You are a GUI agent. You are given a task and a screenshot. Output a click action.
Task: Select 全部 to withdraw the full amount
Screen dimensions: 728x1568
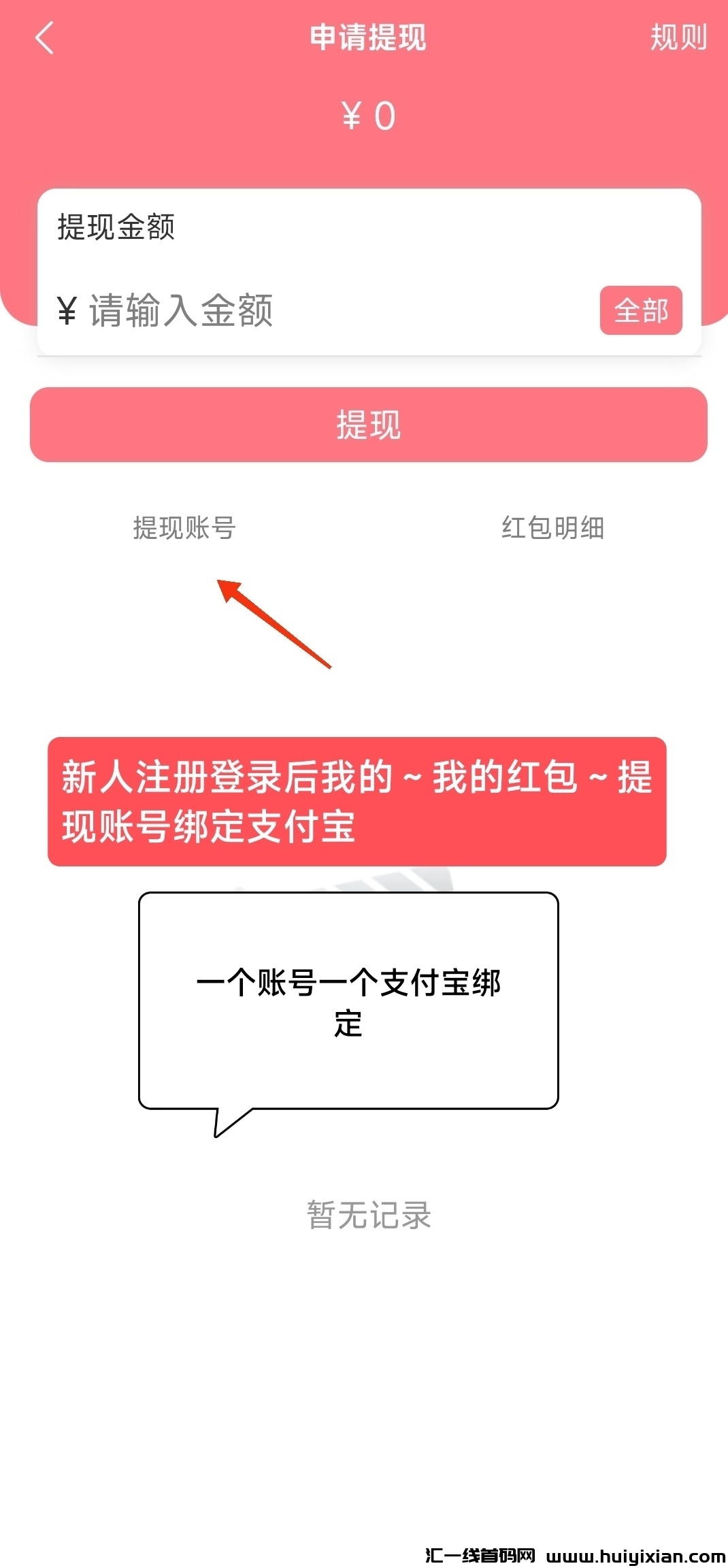click(x=640, y=311)
